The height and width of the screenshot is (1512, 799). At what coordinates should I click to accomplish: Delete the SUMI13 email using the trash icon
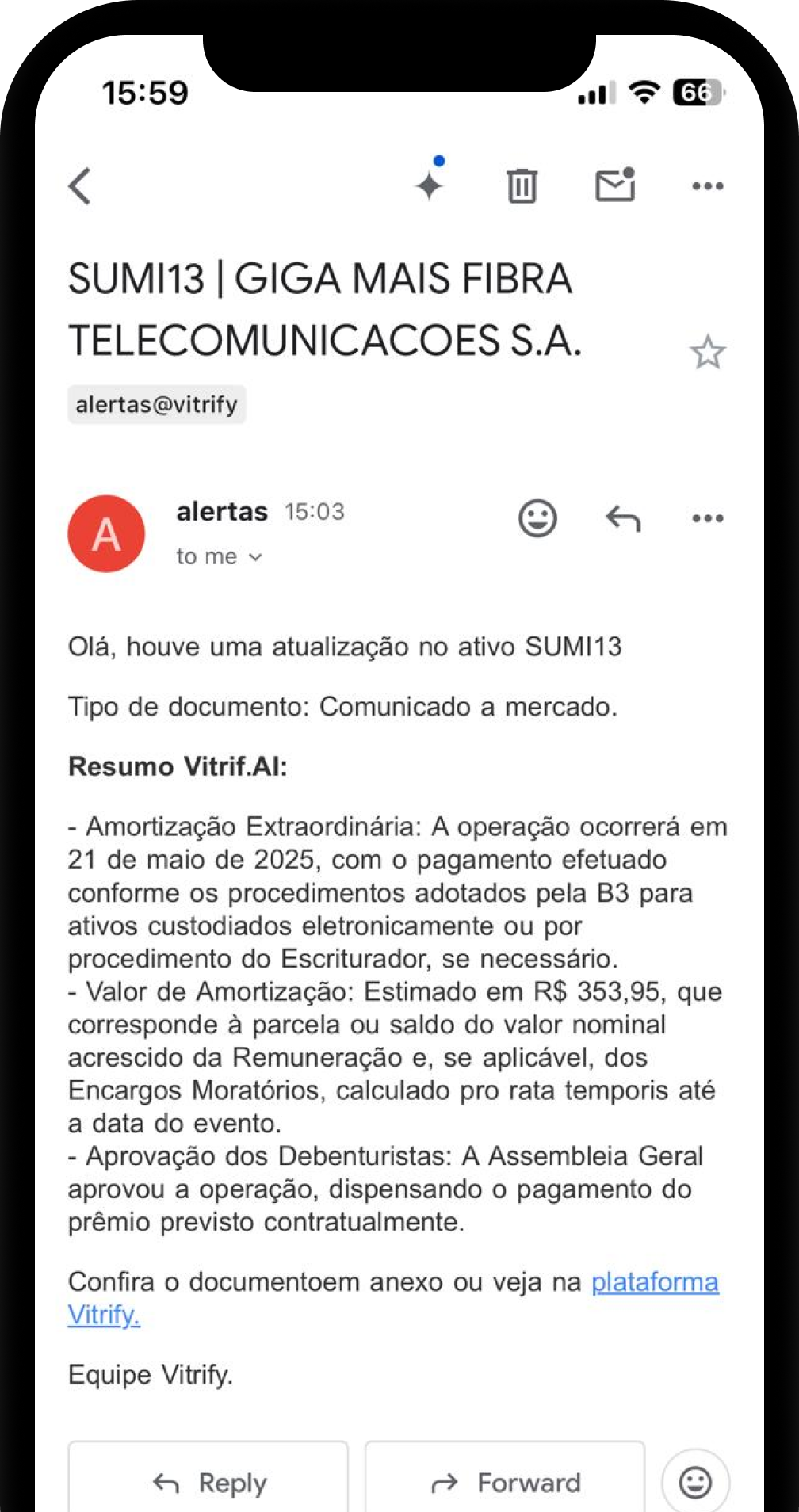click(x=520, y=185)
